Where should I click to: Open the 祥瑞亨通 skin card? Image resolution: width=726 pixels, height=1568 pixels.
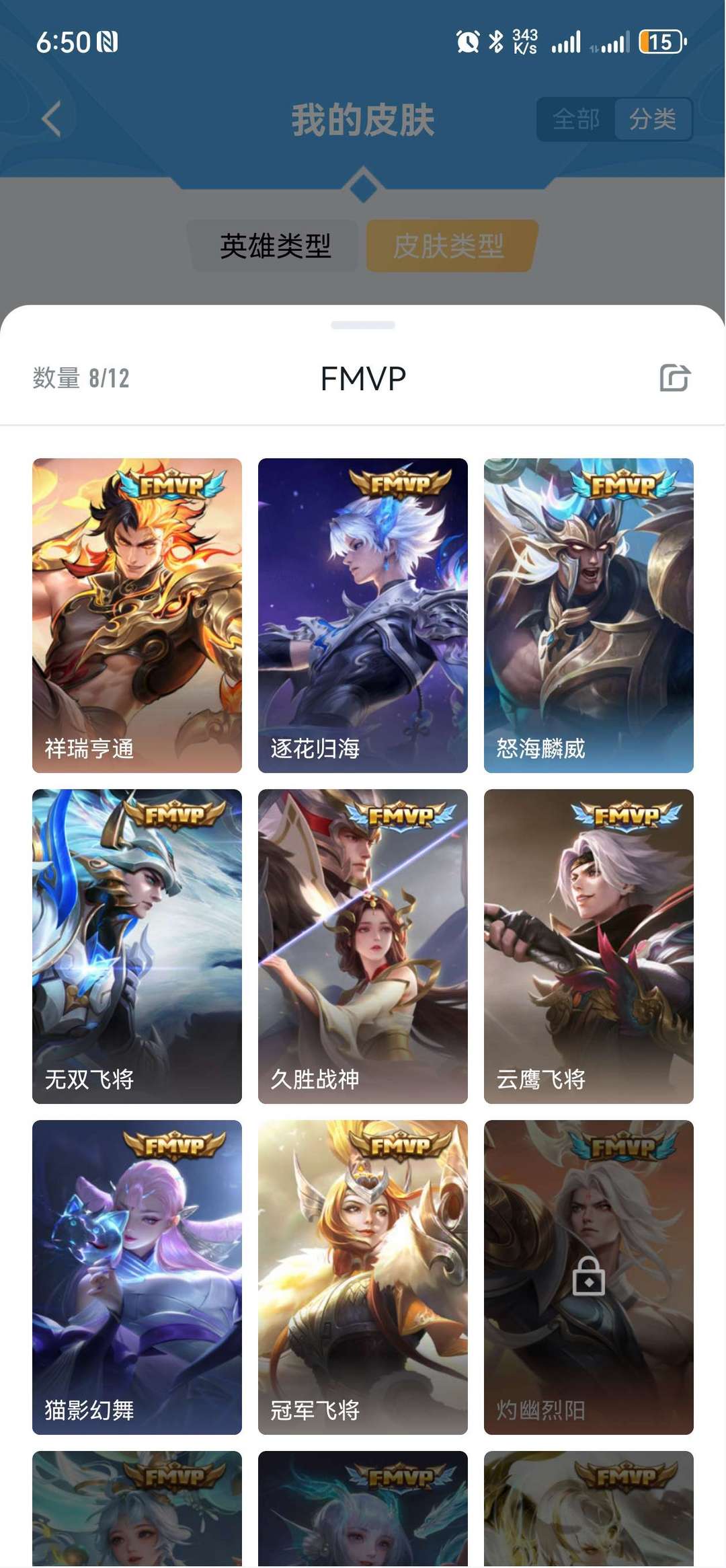pos(137,615)
